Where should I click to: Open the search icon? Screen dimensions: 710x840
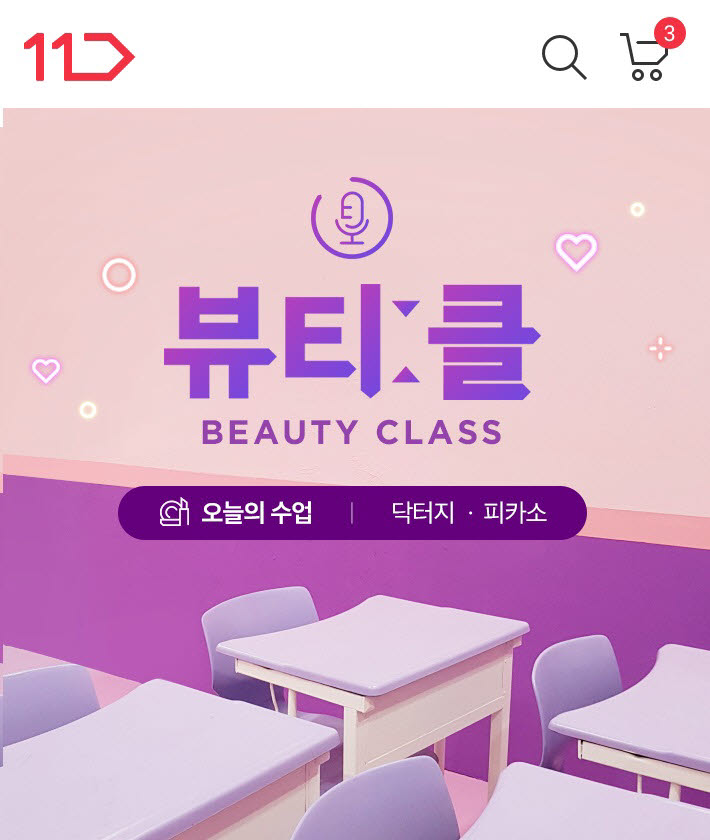pyautogui.click(x=564, y=57)
